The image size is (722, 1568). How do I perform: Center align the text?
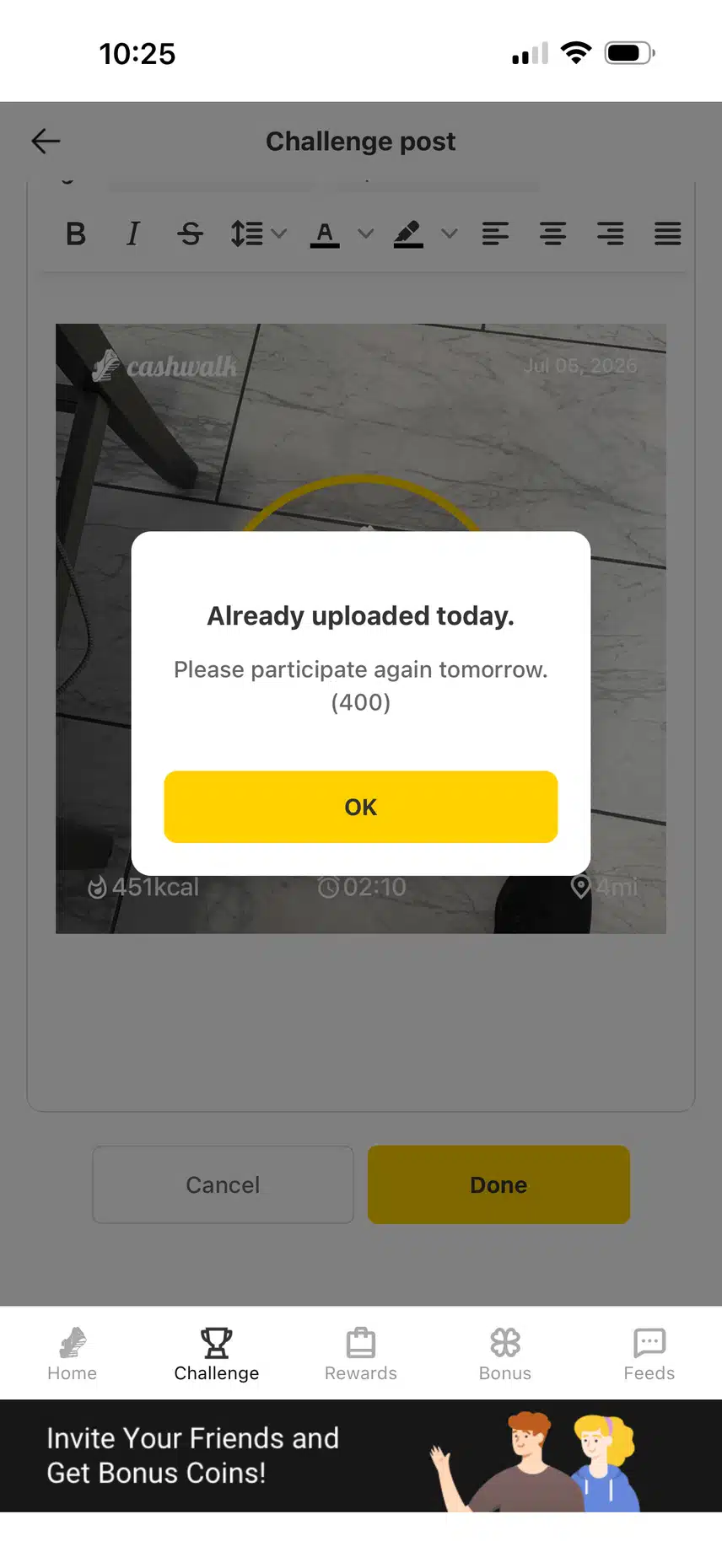(553, 234)
